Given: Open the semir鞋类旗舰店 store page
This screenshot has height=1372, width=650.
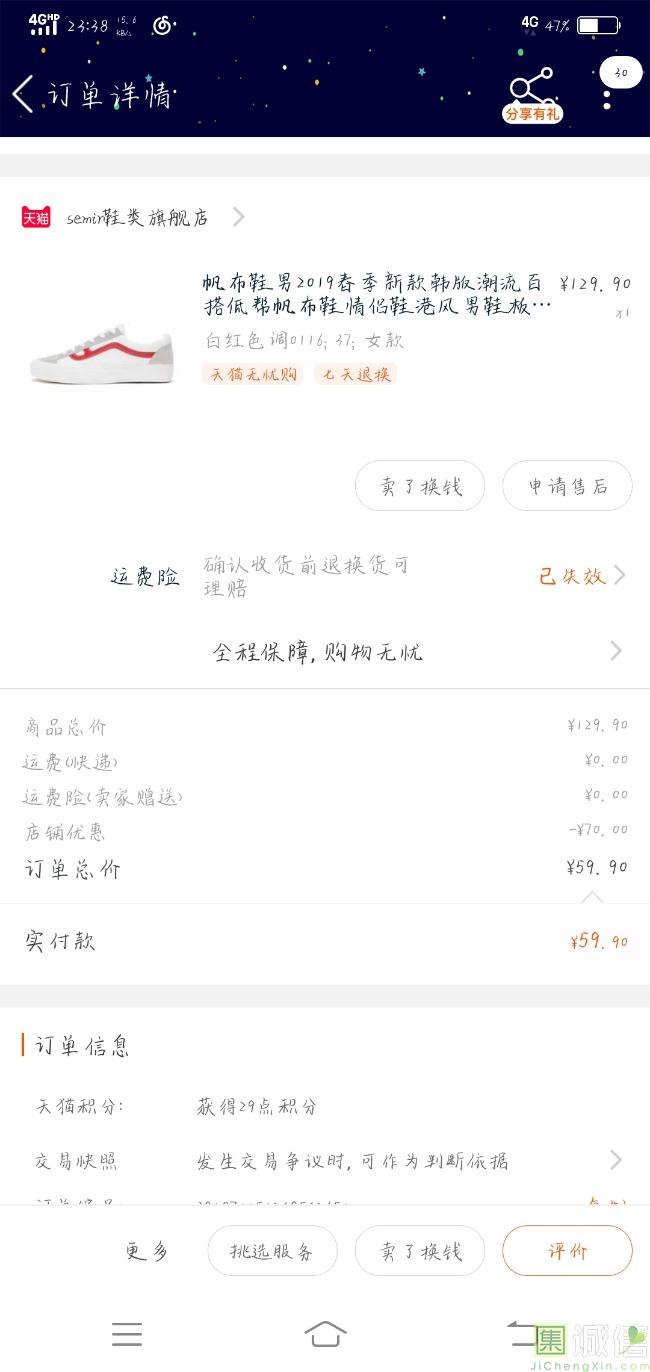Looking at the screenshot, I should (x=138, y=217).
